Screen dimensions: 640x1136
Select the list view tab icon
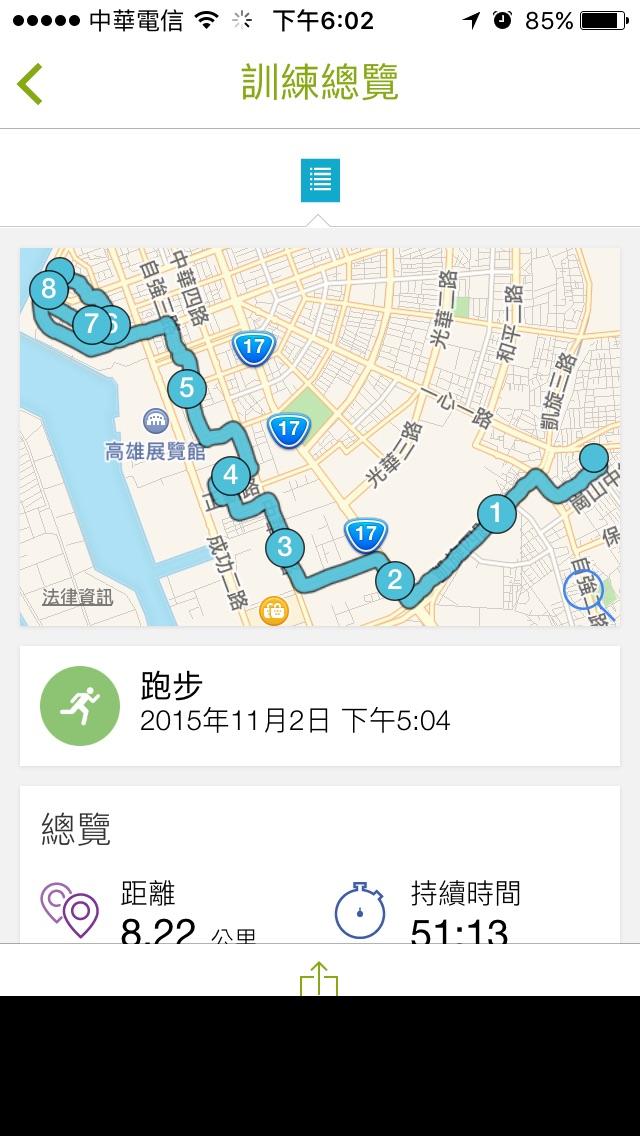[320, 180]
